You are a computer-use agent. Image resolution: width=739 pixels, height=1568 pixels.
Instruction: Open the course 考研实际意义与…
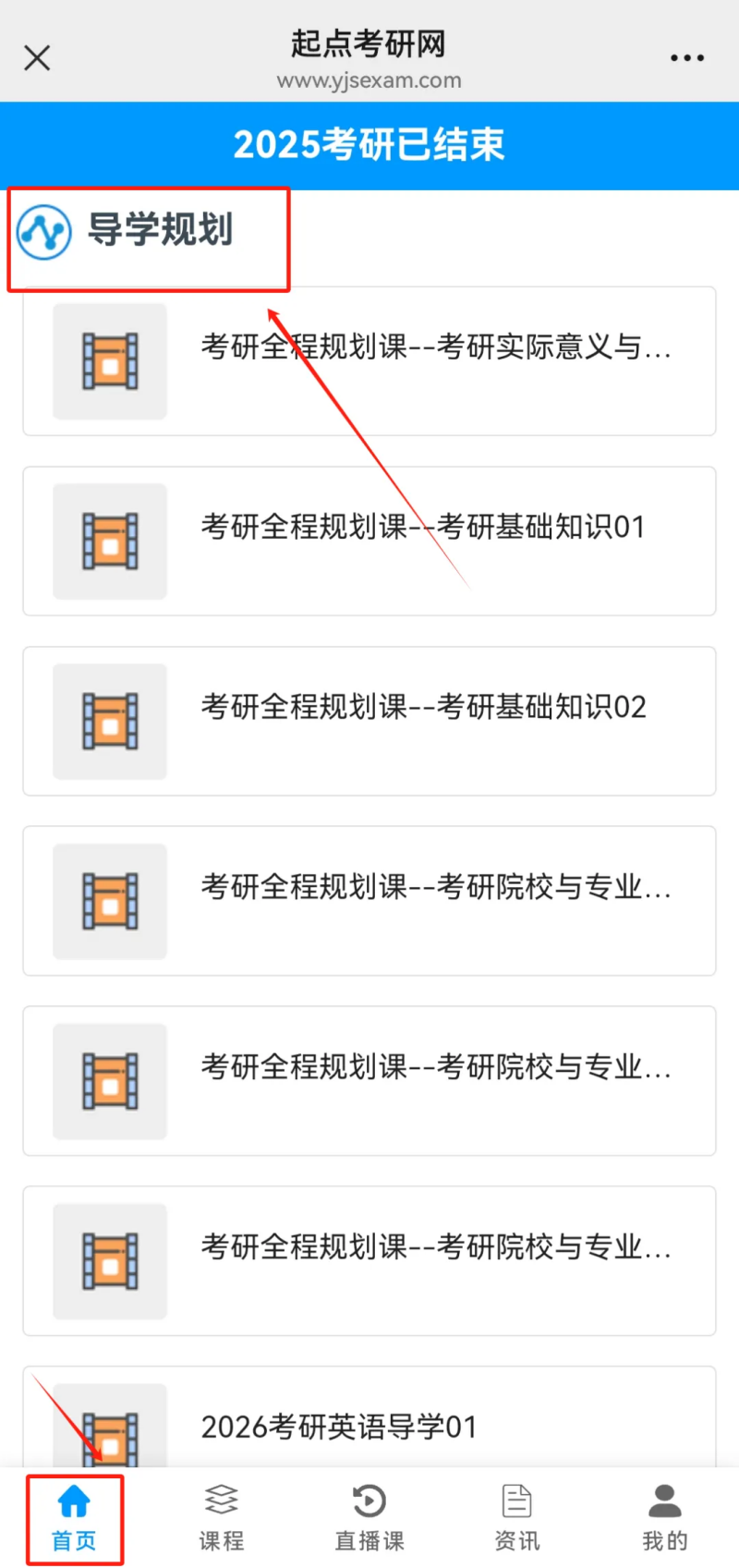pos(369,361)
